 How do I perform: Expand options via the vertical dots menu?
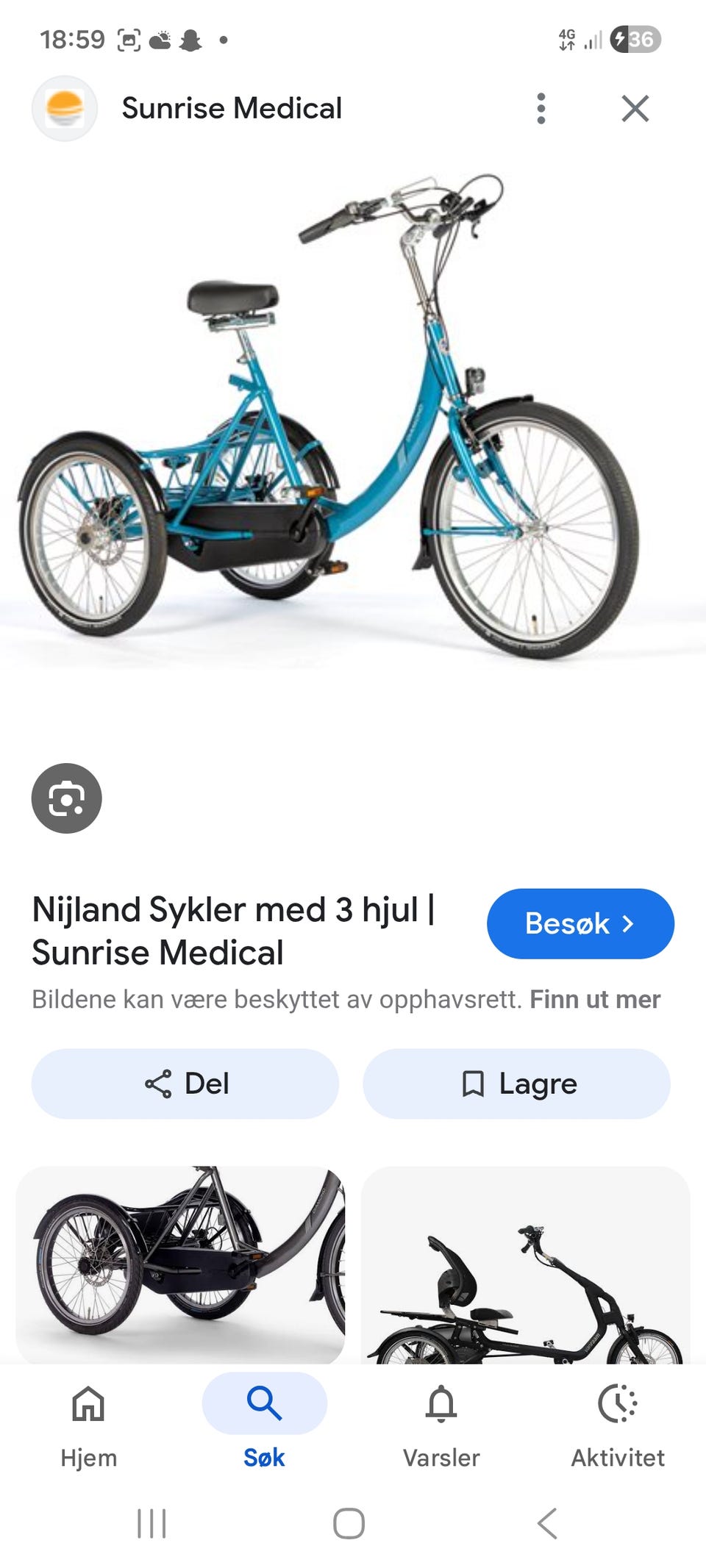(x=541, y=108)
